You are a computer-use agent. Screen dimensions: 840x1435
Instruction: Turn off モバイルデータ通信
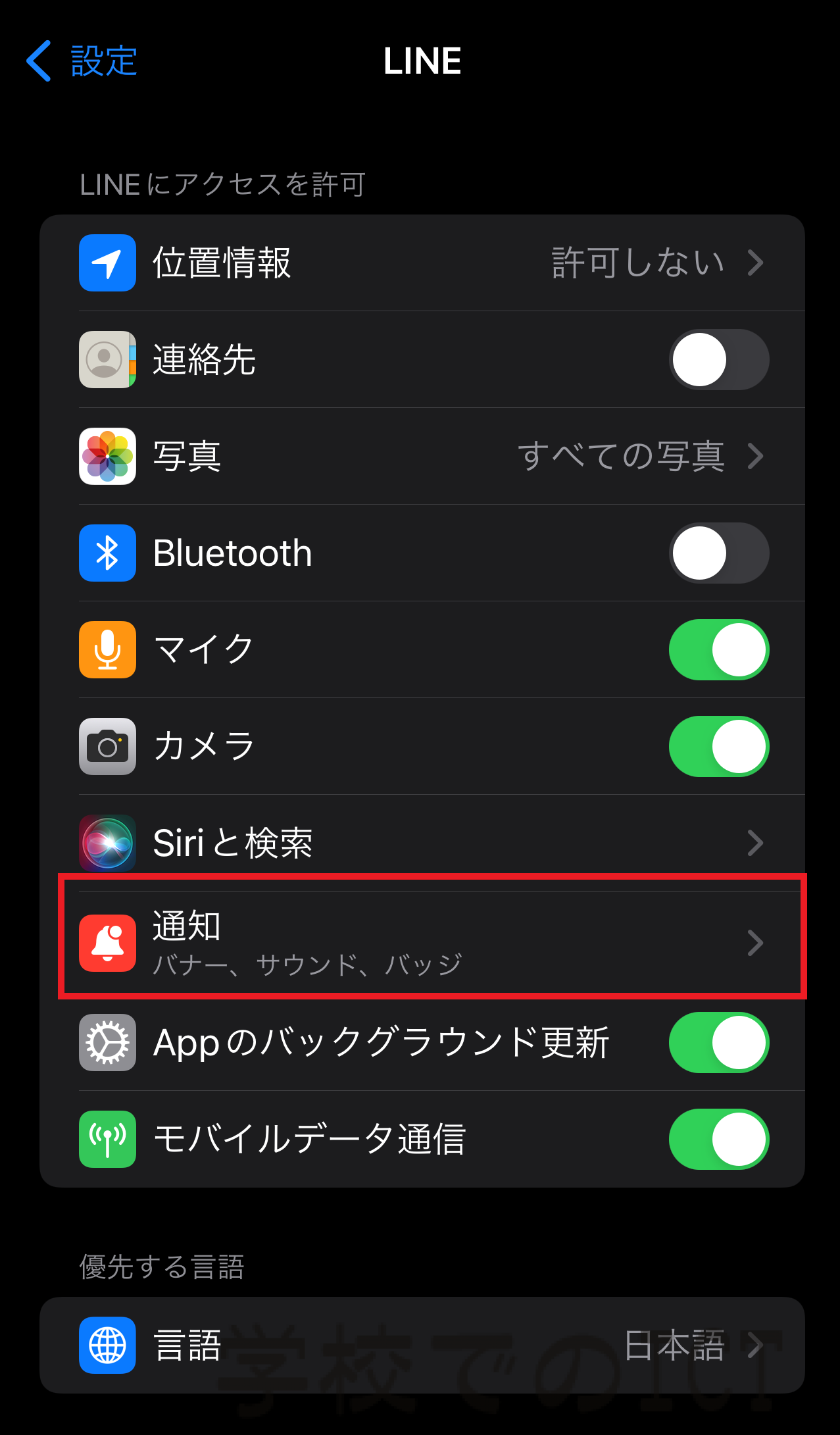(719, 1139)
